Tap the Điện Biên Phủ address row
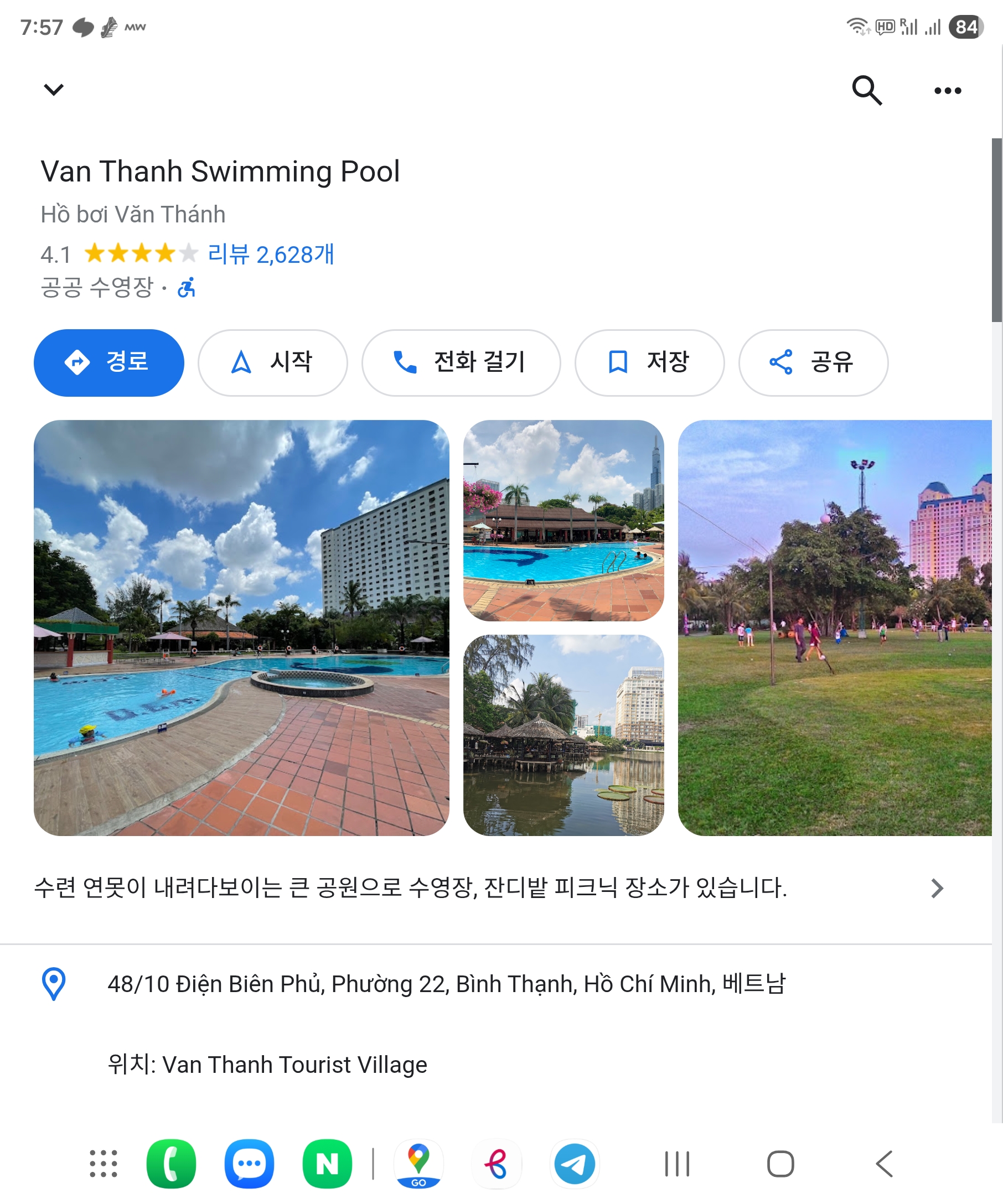 coord(446,984)
